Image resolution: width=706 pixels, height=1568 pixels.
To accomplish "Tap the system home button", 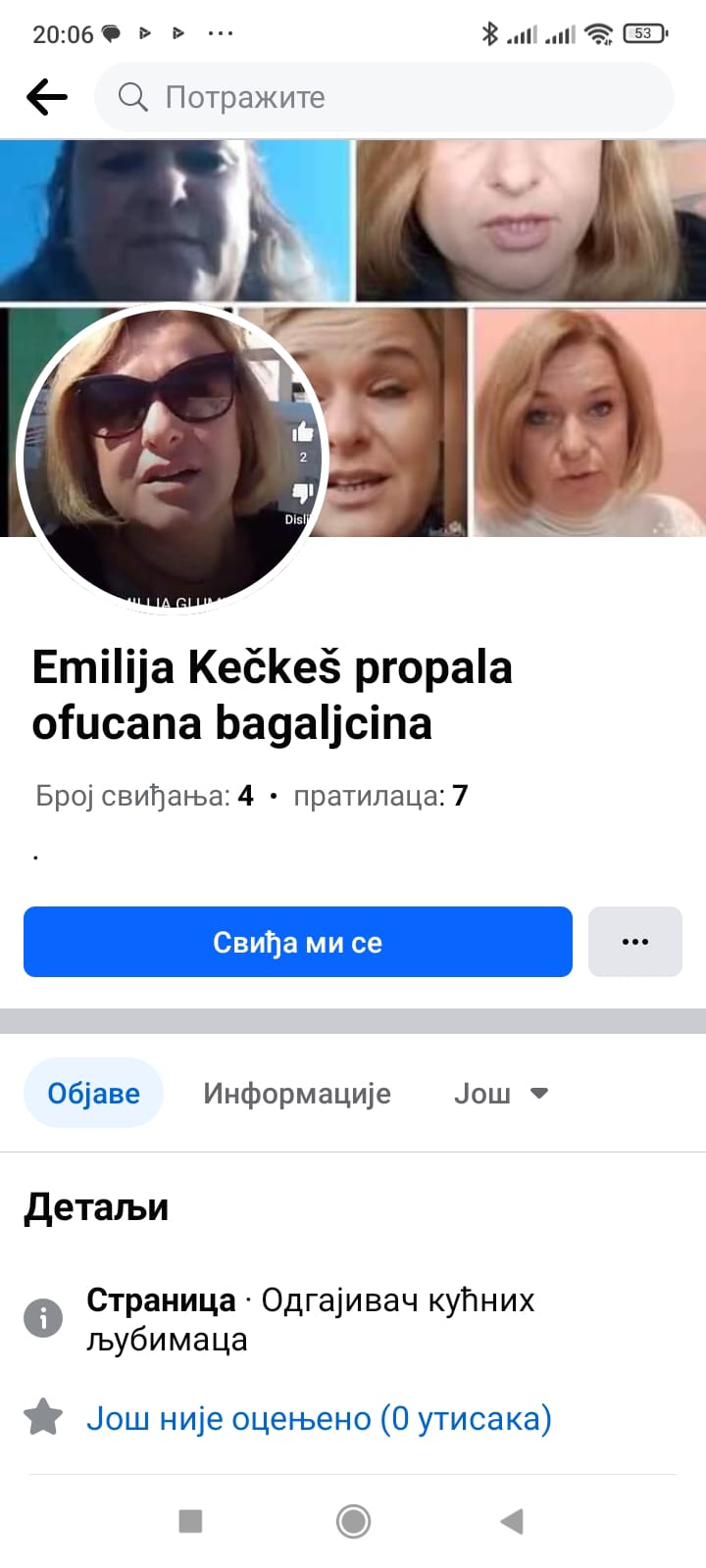I will [353, 1521].
